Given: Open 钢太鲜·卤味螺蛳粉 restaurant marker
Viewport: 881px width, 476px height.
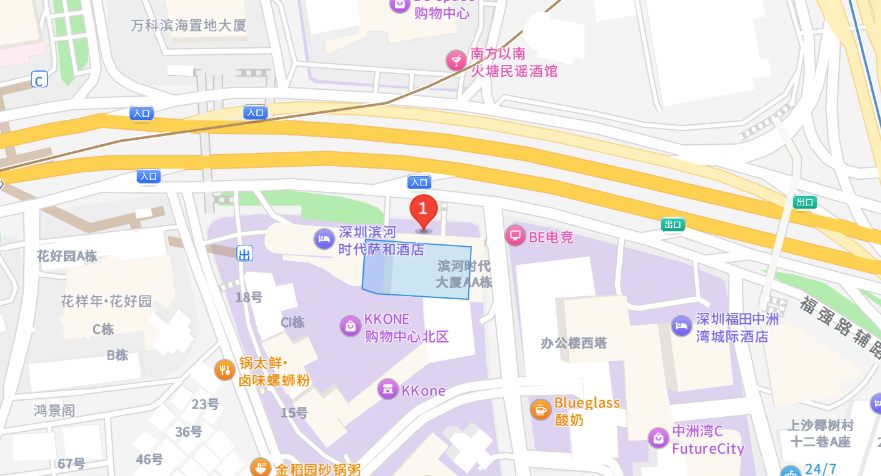Looking at the screenshot, I should [224, 370].
